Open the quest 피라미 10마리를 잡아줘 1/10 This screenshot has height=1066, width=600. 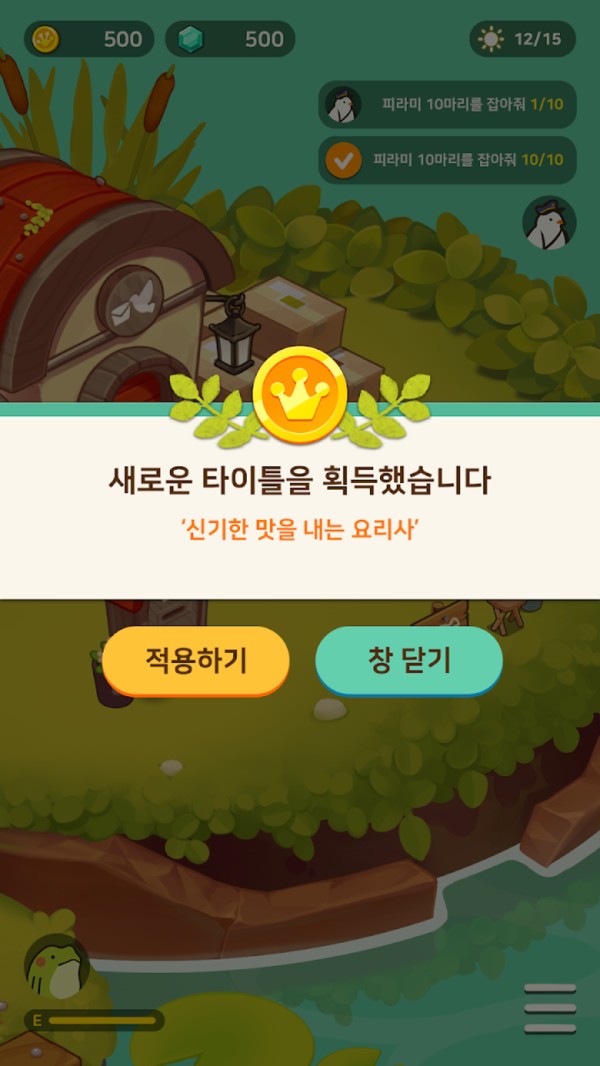[447, 104]
